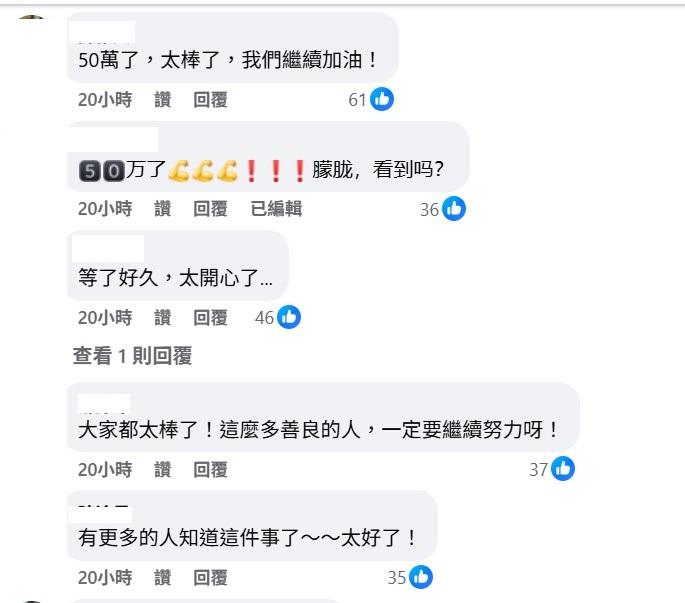Like the comment "有更多的人知道這件事了"

(162, 578)
